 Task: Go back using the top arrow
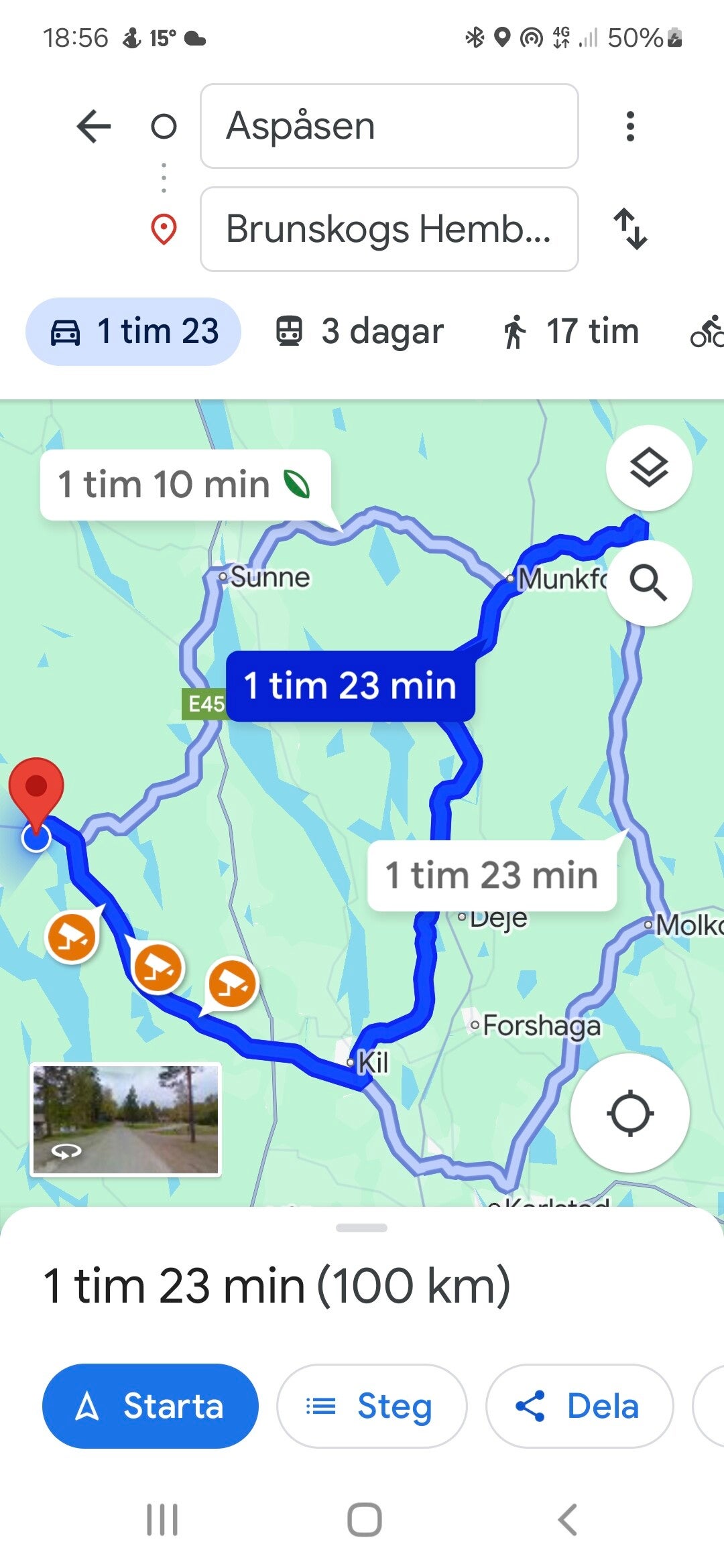[x=93, y=126]
